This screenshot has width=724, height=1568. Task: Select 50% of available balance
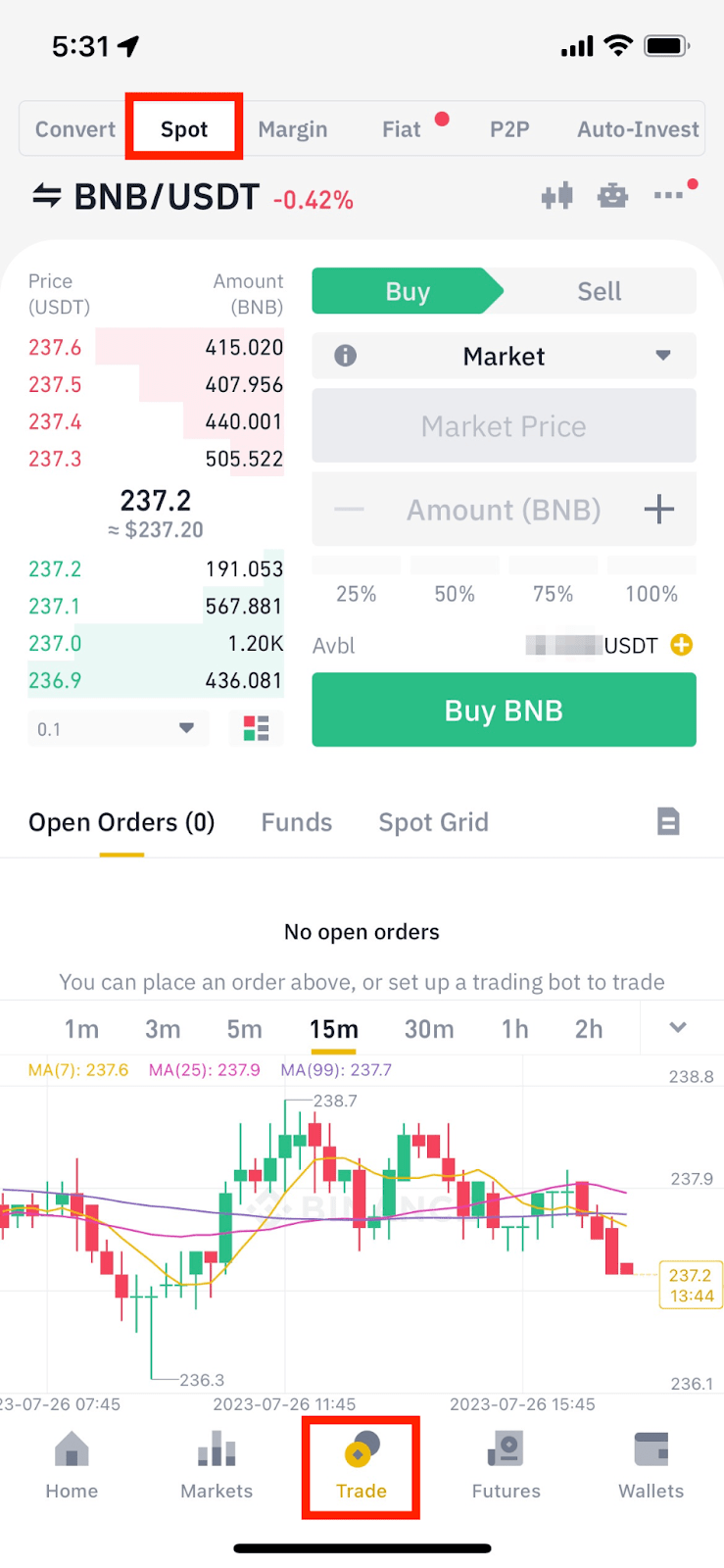[455, 594]
